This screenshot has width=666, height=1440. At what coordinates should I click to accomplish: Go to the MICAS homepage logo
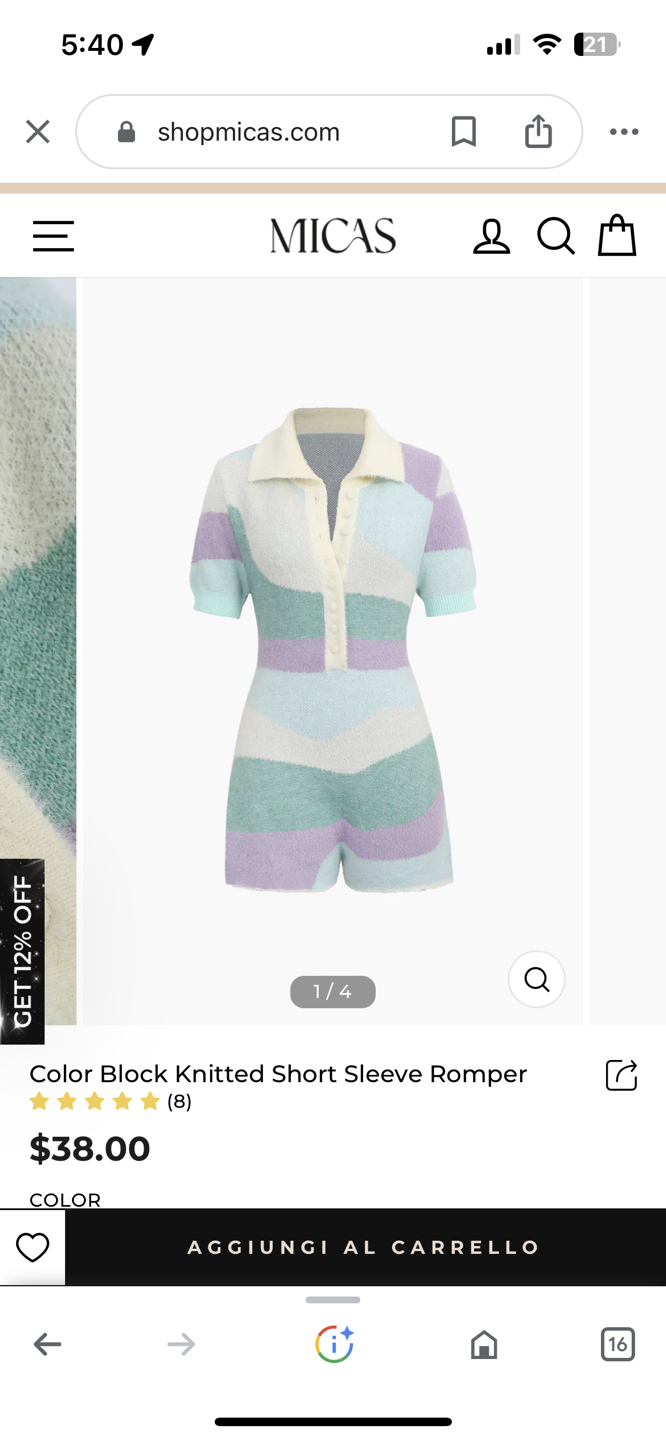(333, 237)
